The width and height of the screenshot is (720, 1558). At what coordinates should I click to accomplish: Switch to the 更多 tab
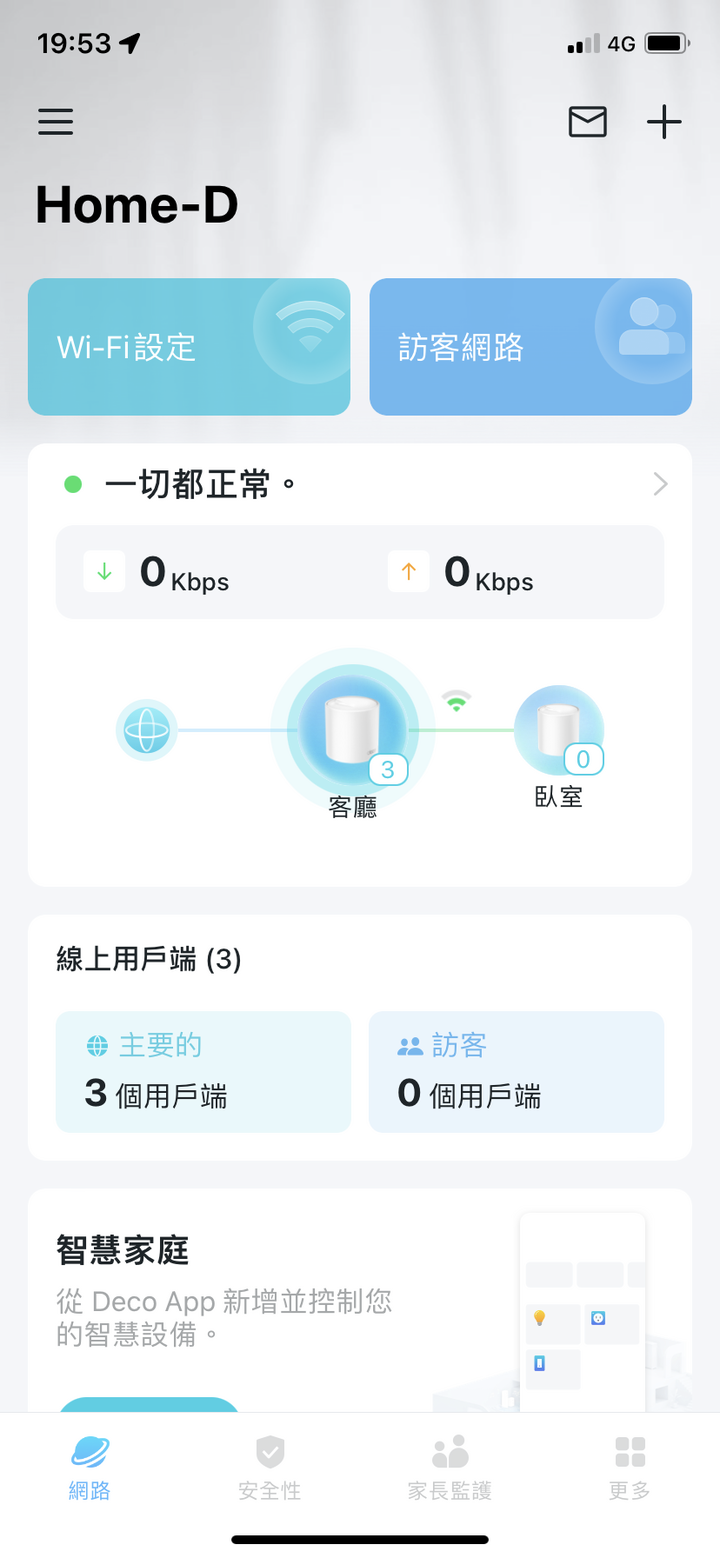630,1467
